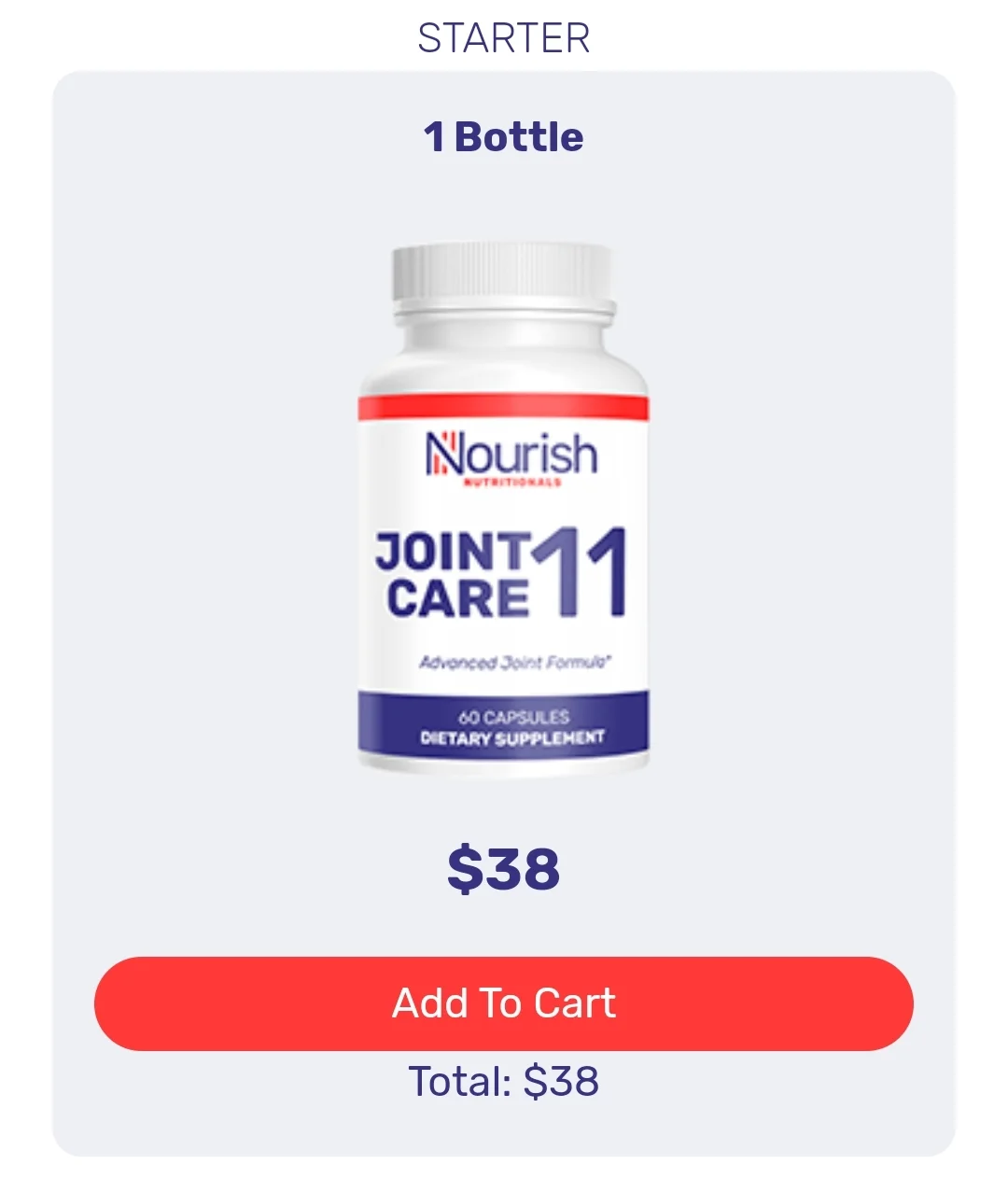Image resolution: width=1008 pixels, height=1192 pixels.
Task: Select the STARTER tab above the card
Action: [x=503, y=37]
